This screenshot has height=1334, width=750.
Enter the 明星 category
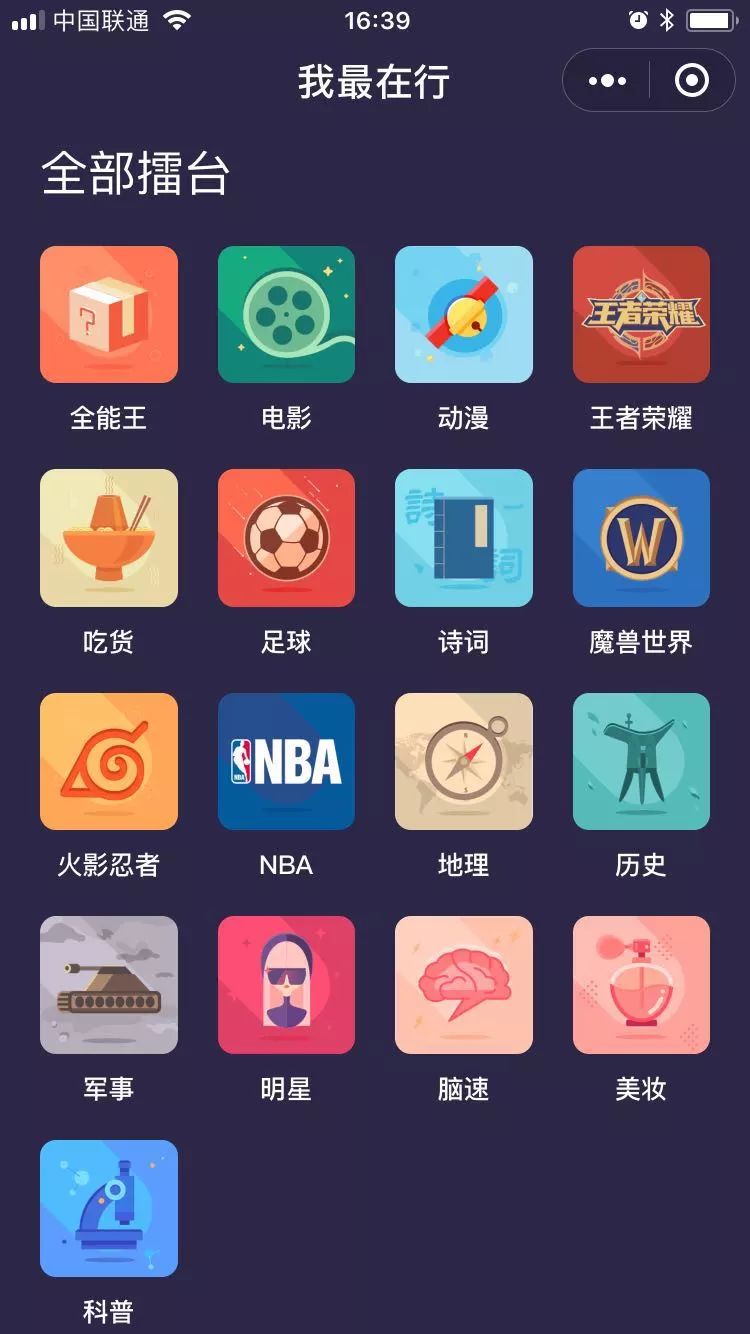(286, 985)
